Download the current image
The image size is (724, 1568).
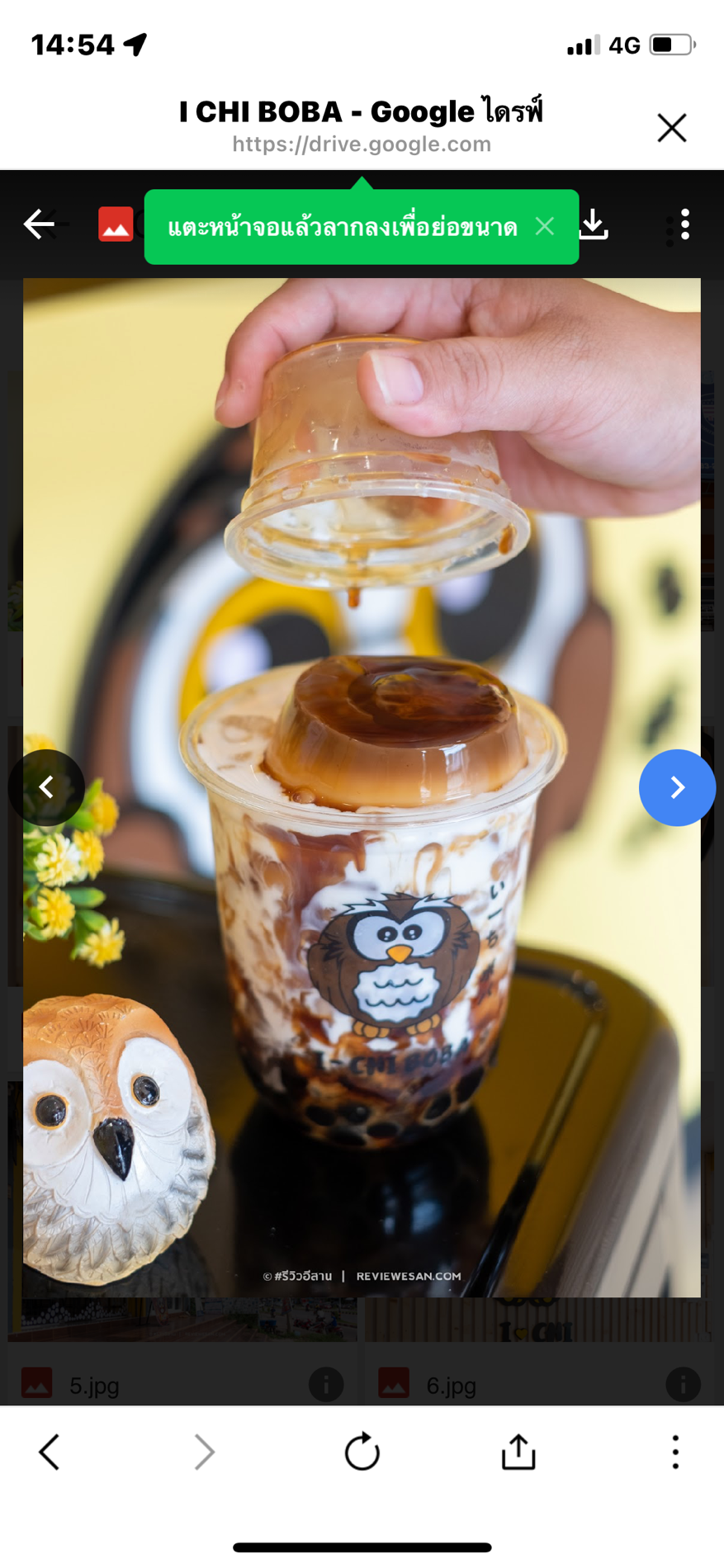click(x=594, y=224)
